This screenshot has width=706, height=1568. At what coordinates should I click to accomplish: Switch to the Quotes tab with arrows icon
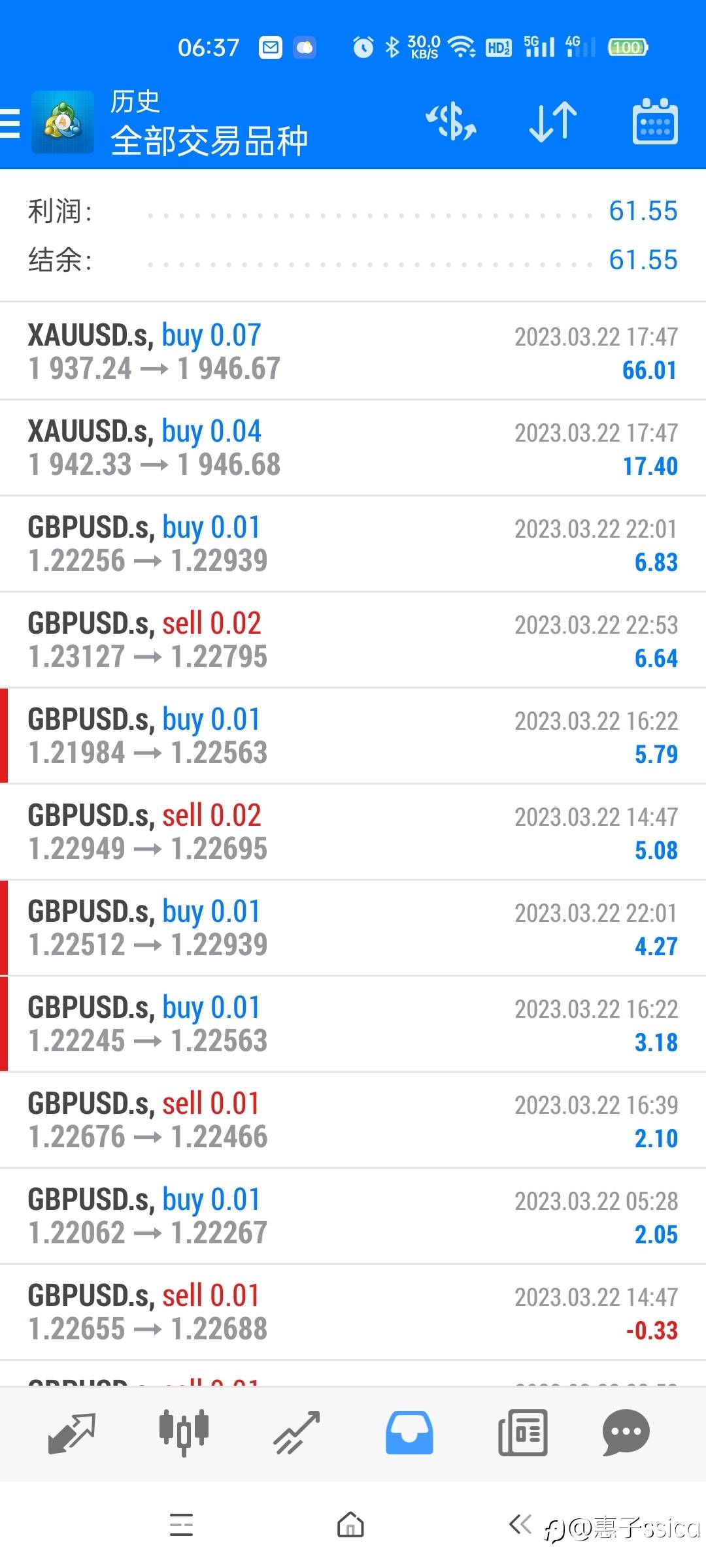click(x=72, y=1433)
